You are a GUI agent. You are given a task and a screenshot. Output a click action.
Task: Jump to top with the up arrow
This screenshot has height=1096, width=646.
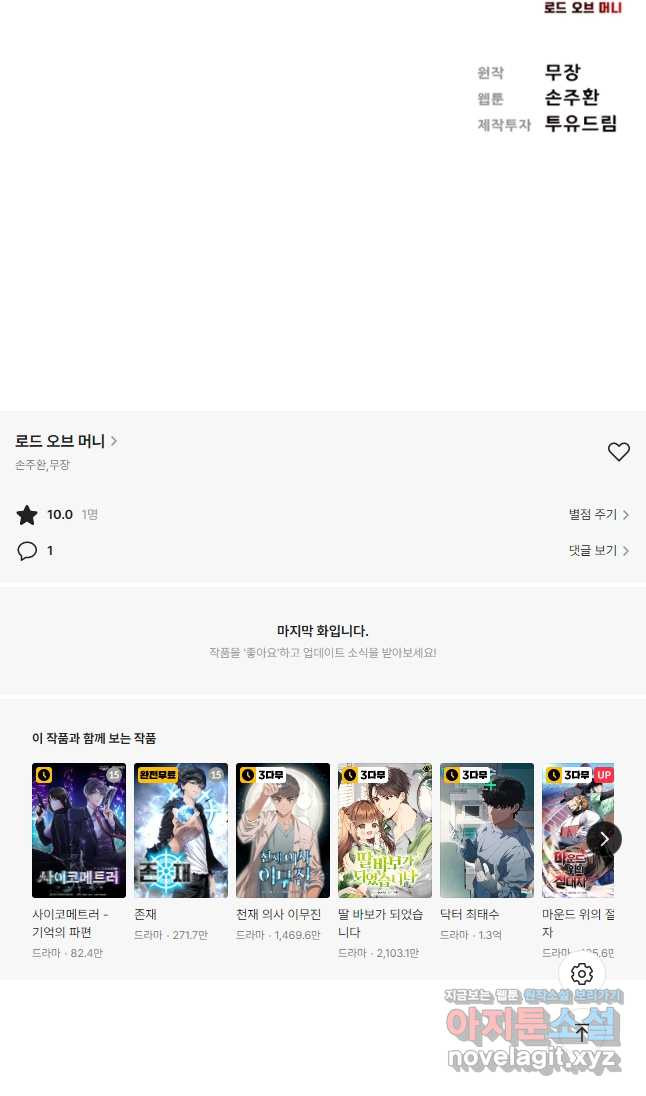(x=582, y=1033)
